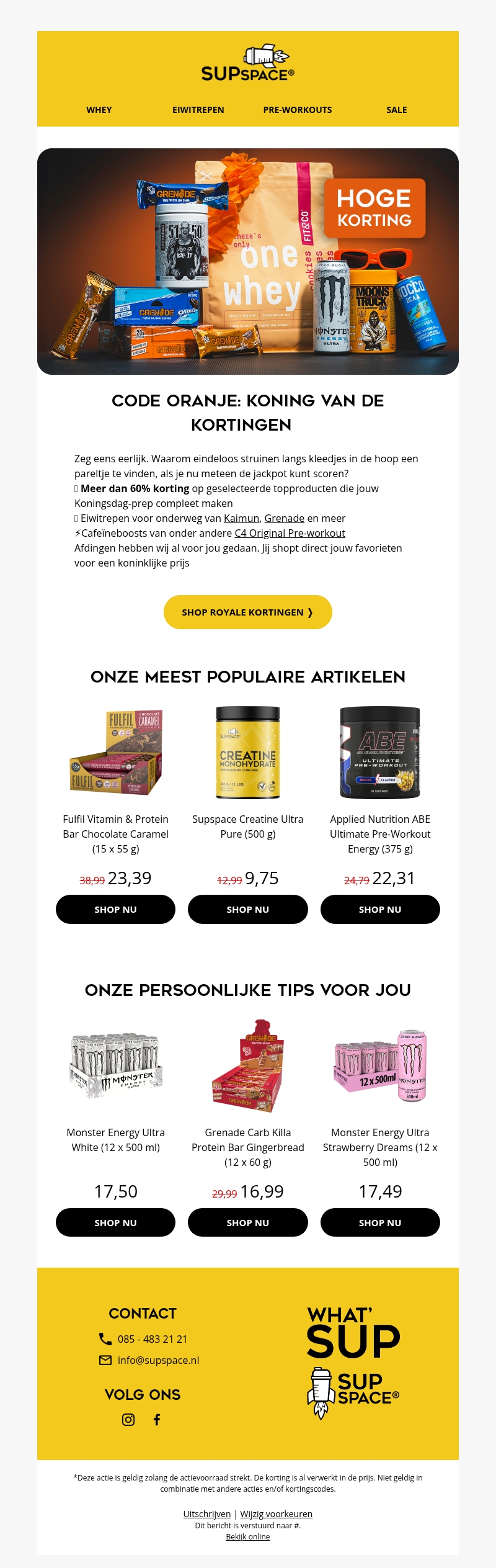The height and width of the screenshot is (1568, 496).
Task: View the Hoge Korting hero banner
Action: coord(248,261)
